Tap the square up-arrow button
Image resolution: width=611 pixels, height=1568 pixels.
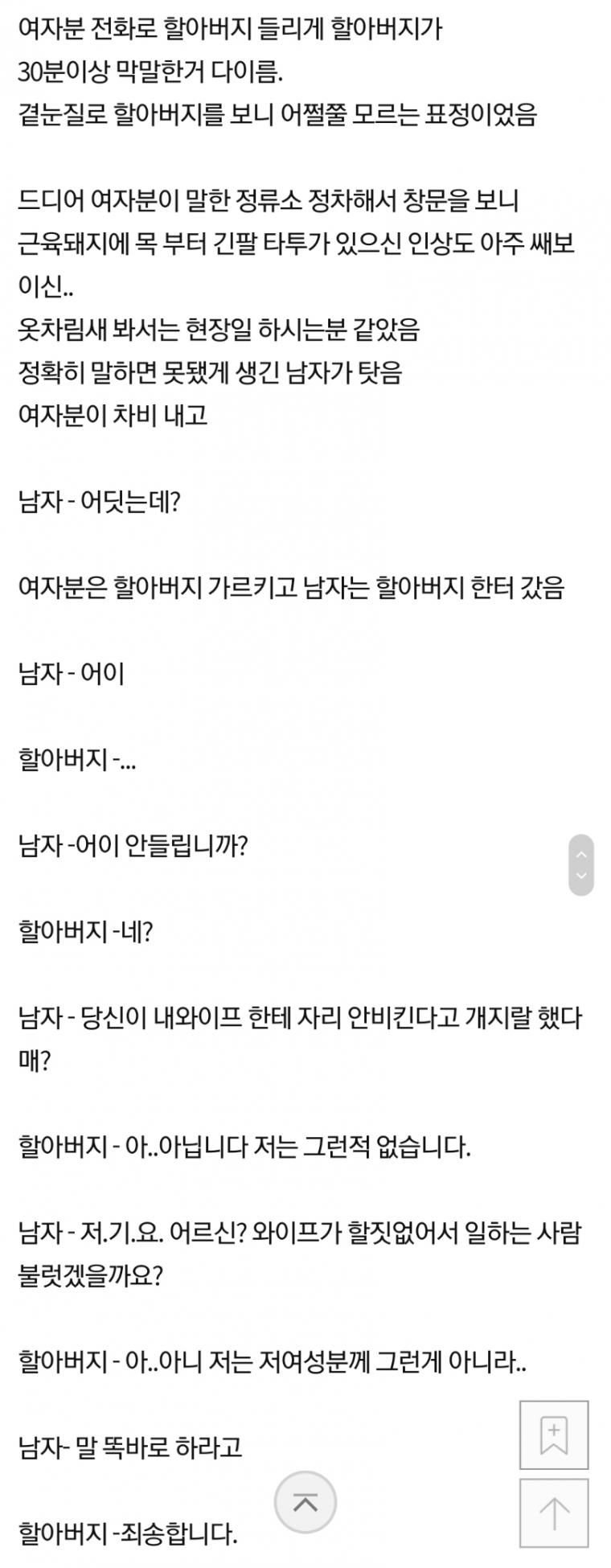point(554,1513)
